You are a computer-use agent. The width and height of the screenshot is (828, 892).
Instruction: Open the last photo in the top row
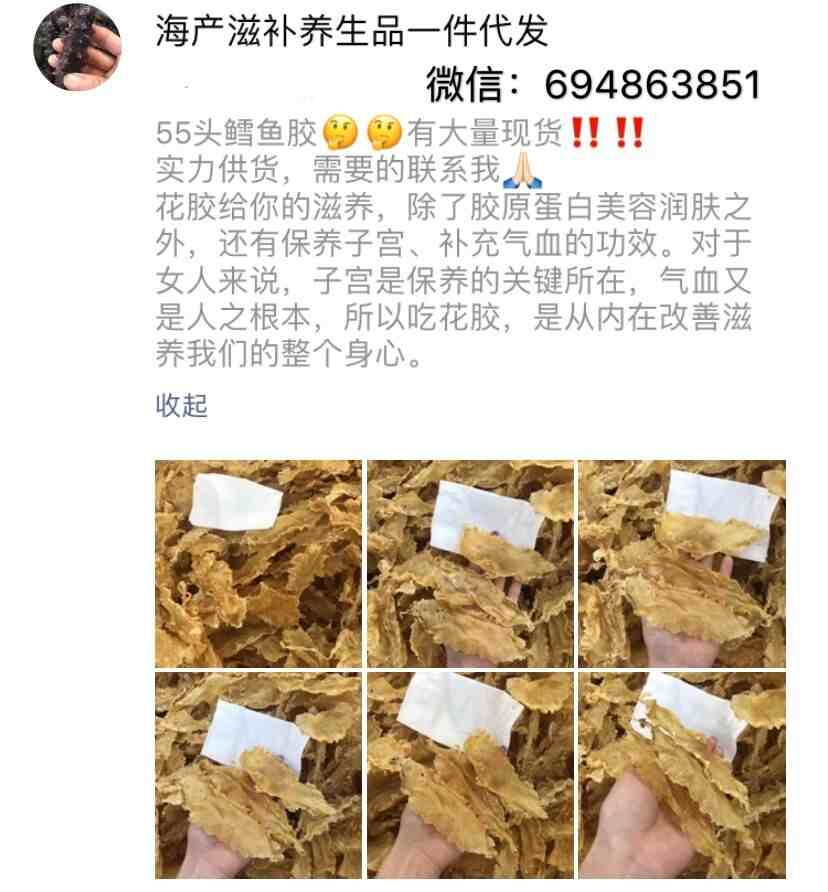pos(682,563)
